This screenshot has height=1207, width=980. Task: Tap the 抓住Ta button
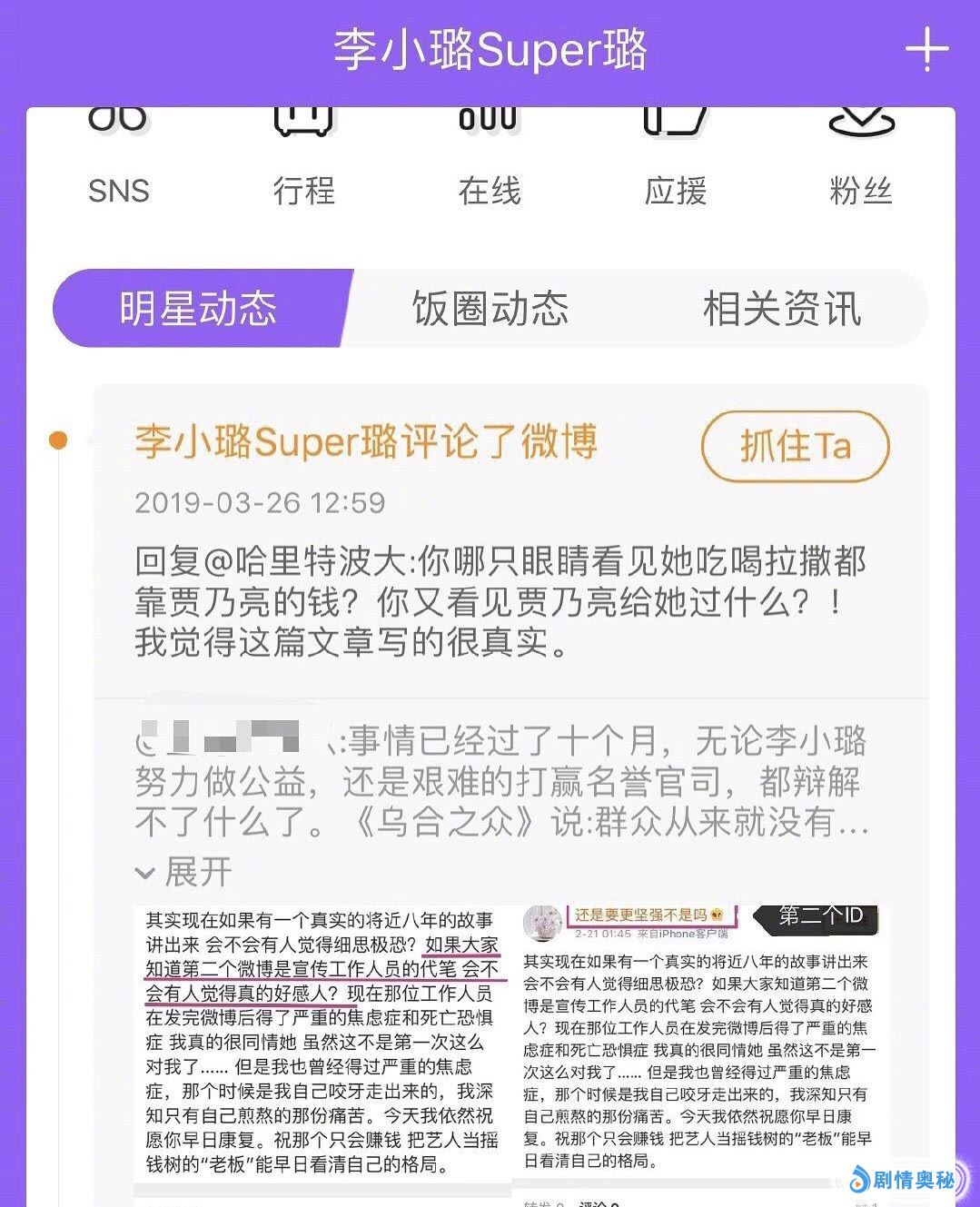[x=795, y=446]
